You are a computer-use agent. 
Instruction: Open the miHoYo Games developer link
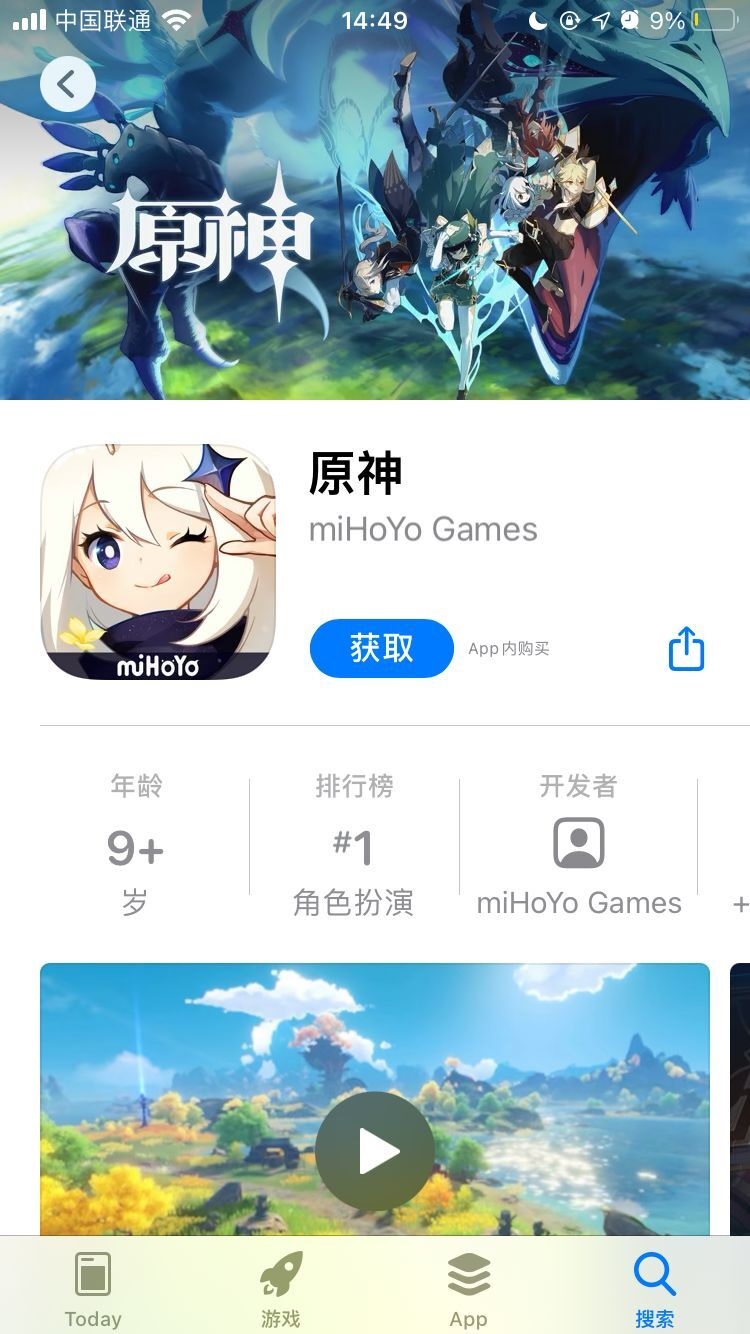(423, 529)
